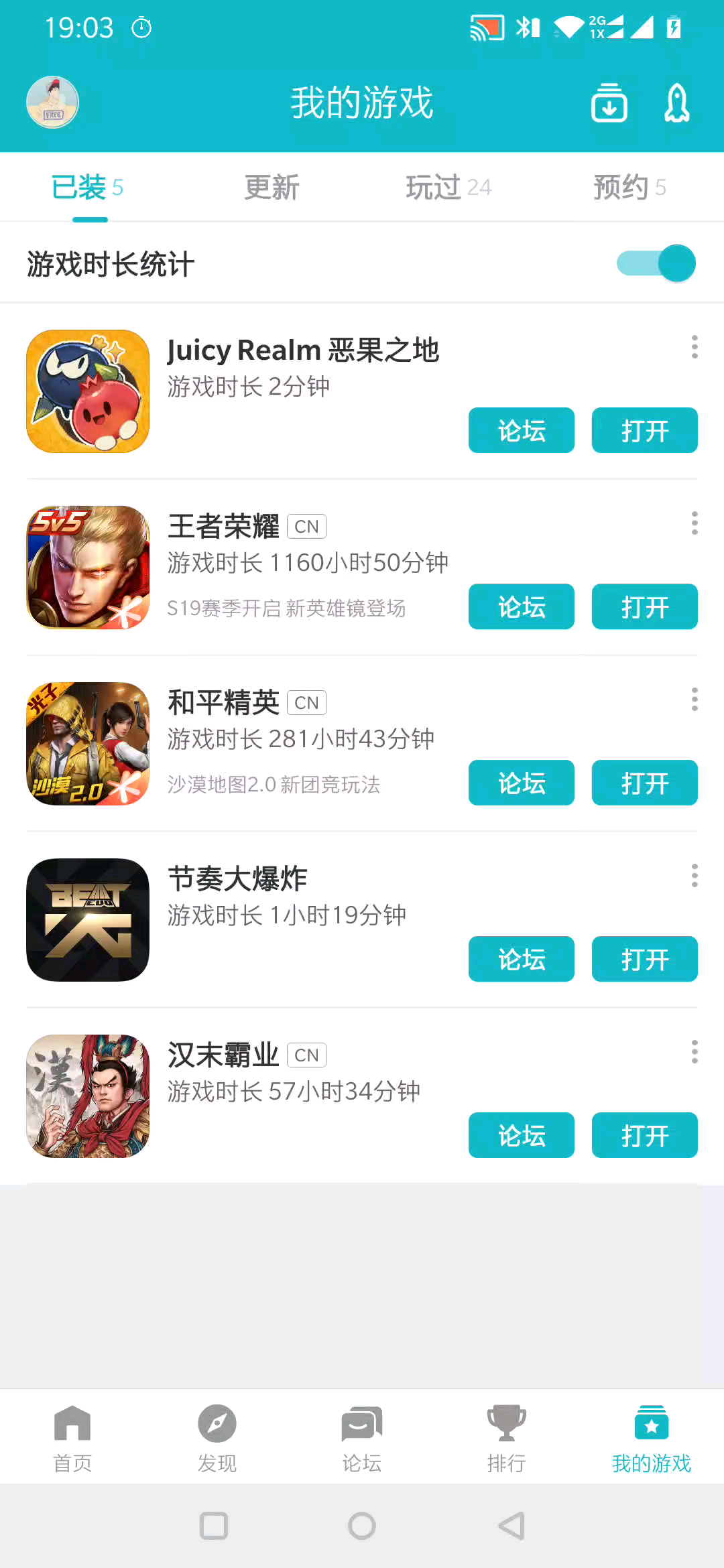Screen dimensions: 724x1568
Task: Open the download manager icon
Action: (x=609, y=103)
